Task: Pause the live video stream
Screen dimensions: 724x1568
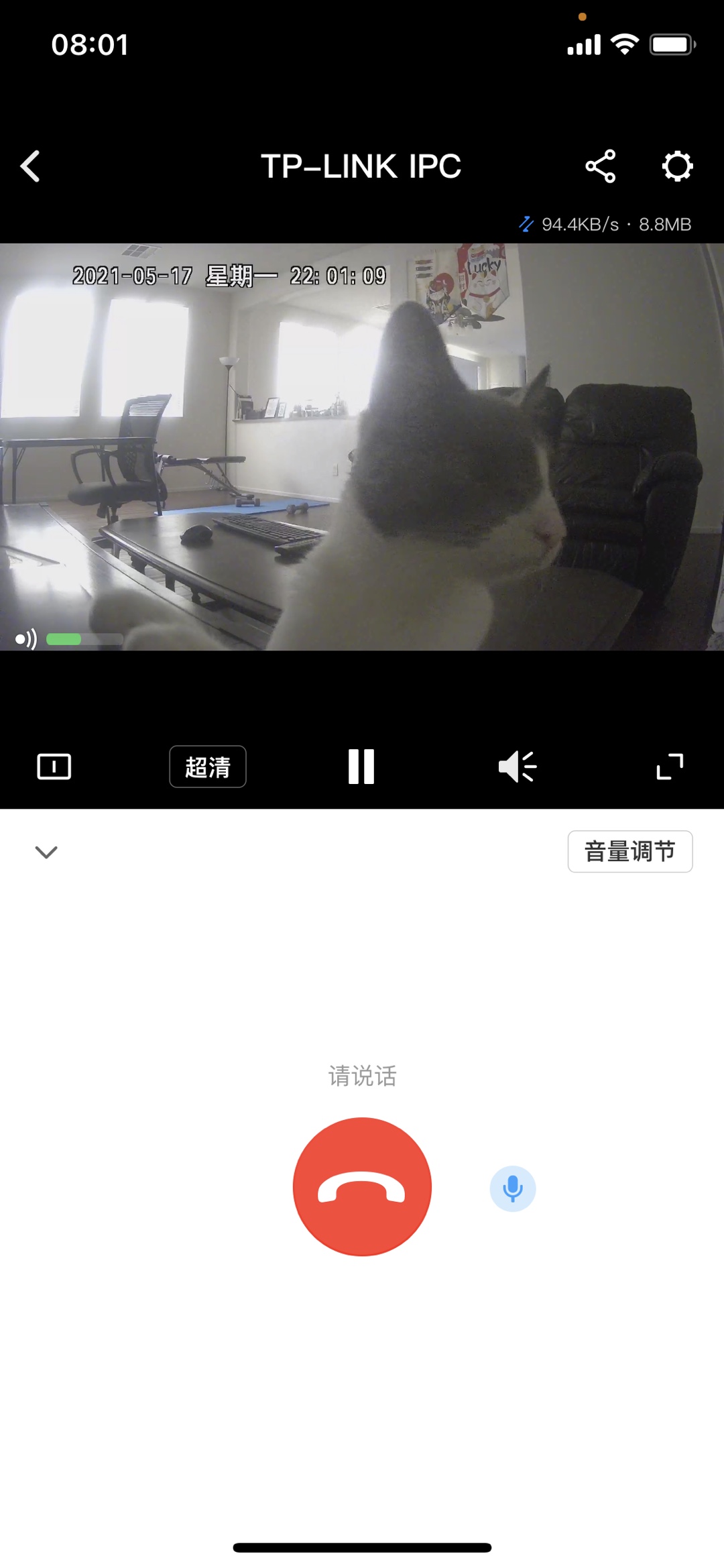Action: coord(361,767)
